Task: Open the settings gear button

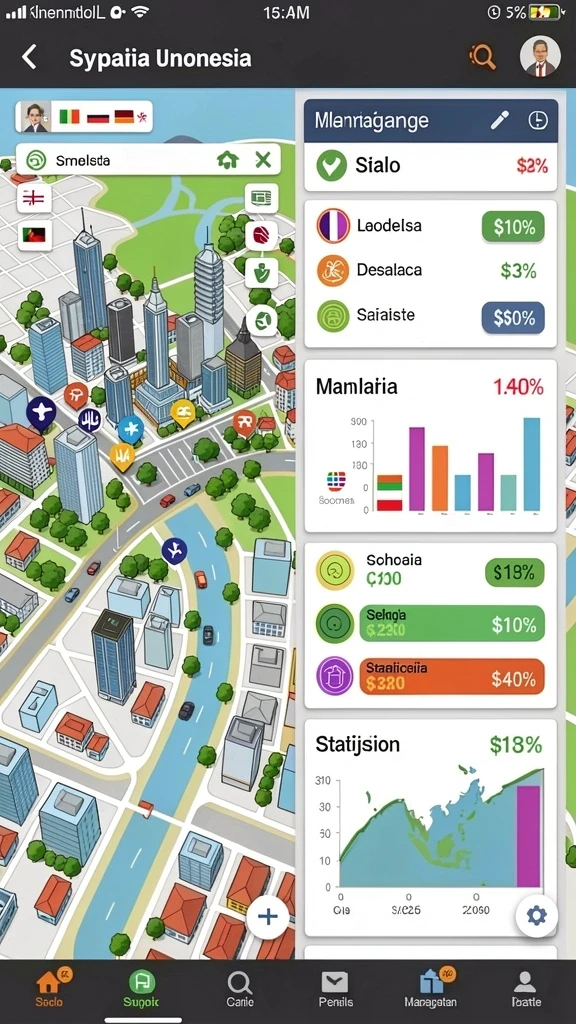Action: tap(536, 916)
